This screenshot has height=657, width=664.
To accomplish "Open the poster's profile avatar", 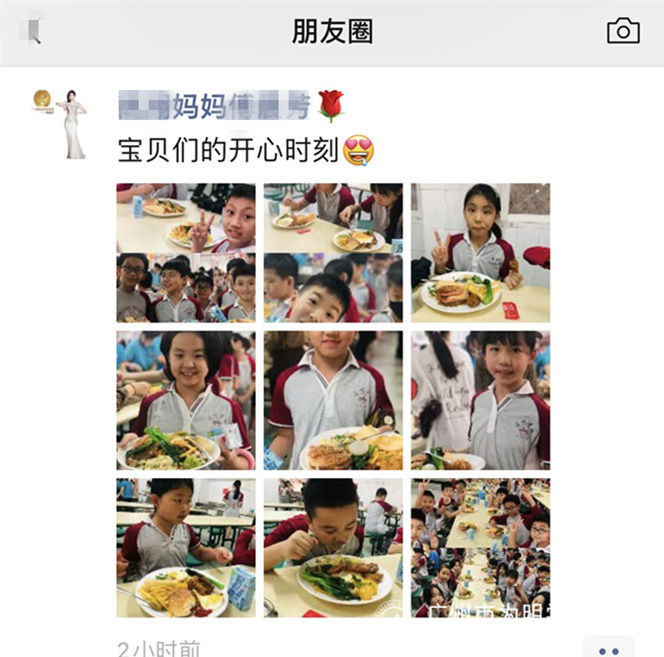I will coord(59,123).
